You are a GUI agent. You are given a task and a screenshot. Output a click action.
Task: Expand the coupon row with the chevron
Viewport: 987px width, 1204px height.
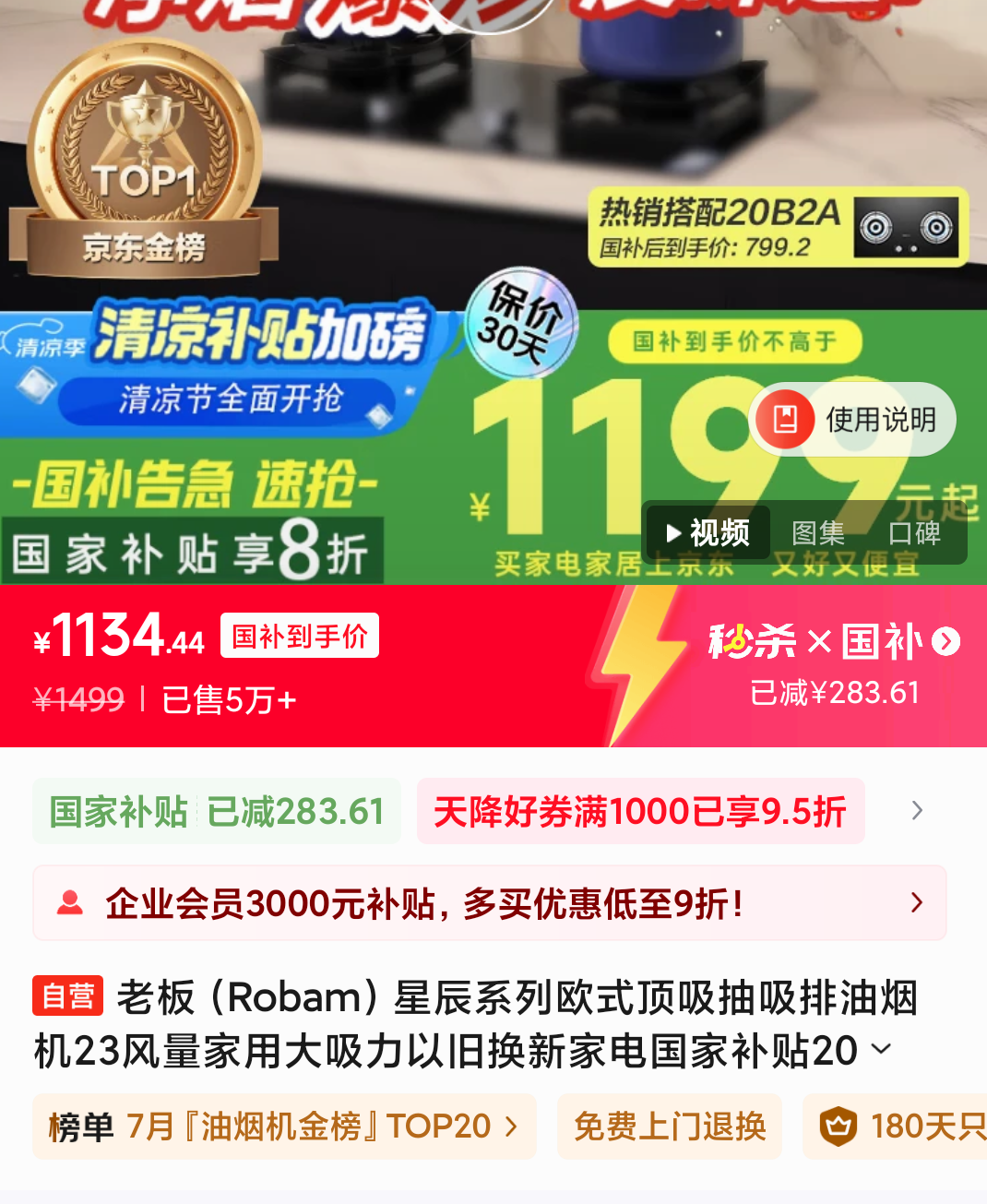point(917,811)
